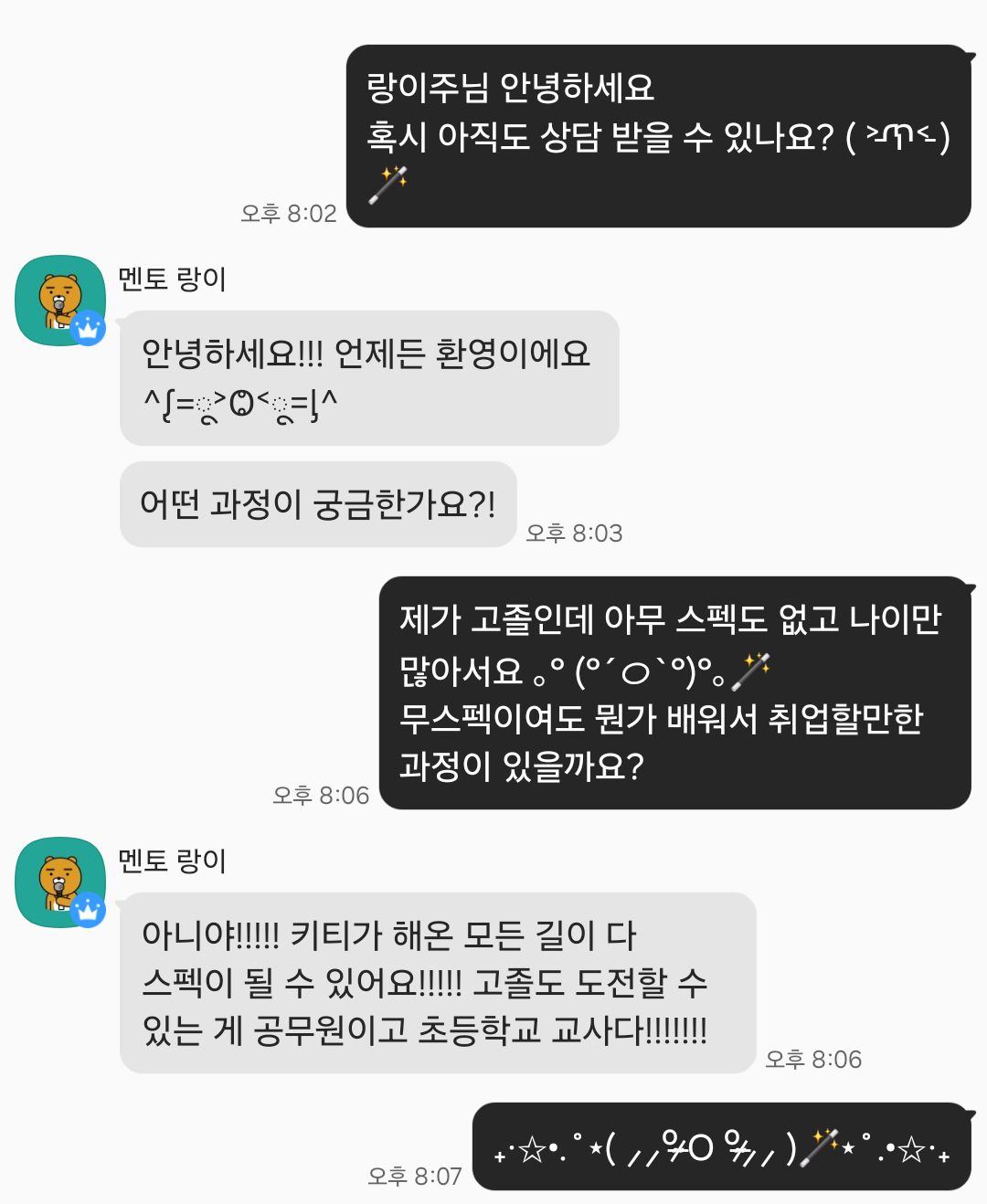Open 멘토 랑이 profile picture above 안녕하세요 message
The height and width of the screenshot is (1204, 987).
pyautogui.click(x=60, y=300)
